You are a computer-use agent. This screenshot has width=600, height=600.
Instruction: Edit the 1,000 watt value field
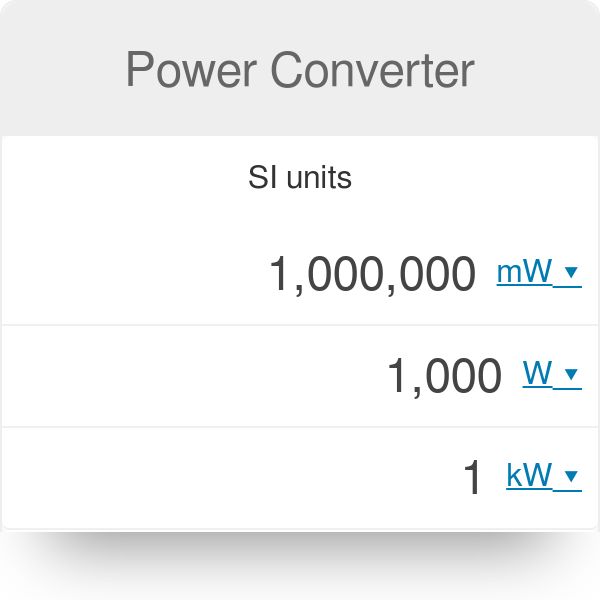[x=443, y=376]
